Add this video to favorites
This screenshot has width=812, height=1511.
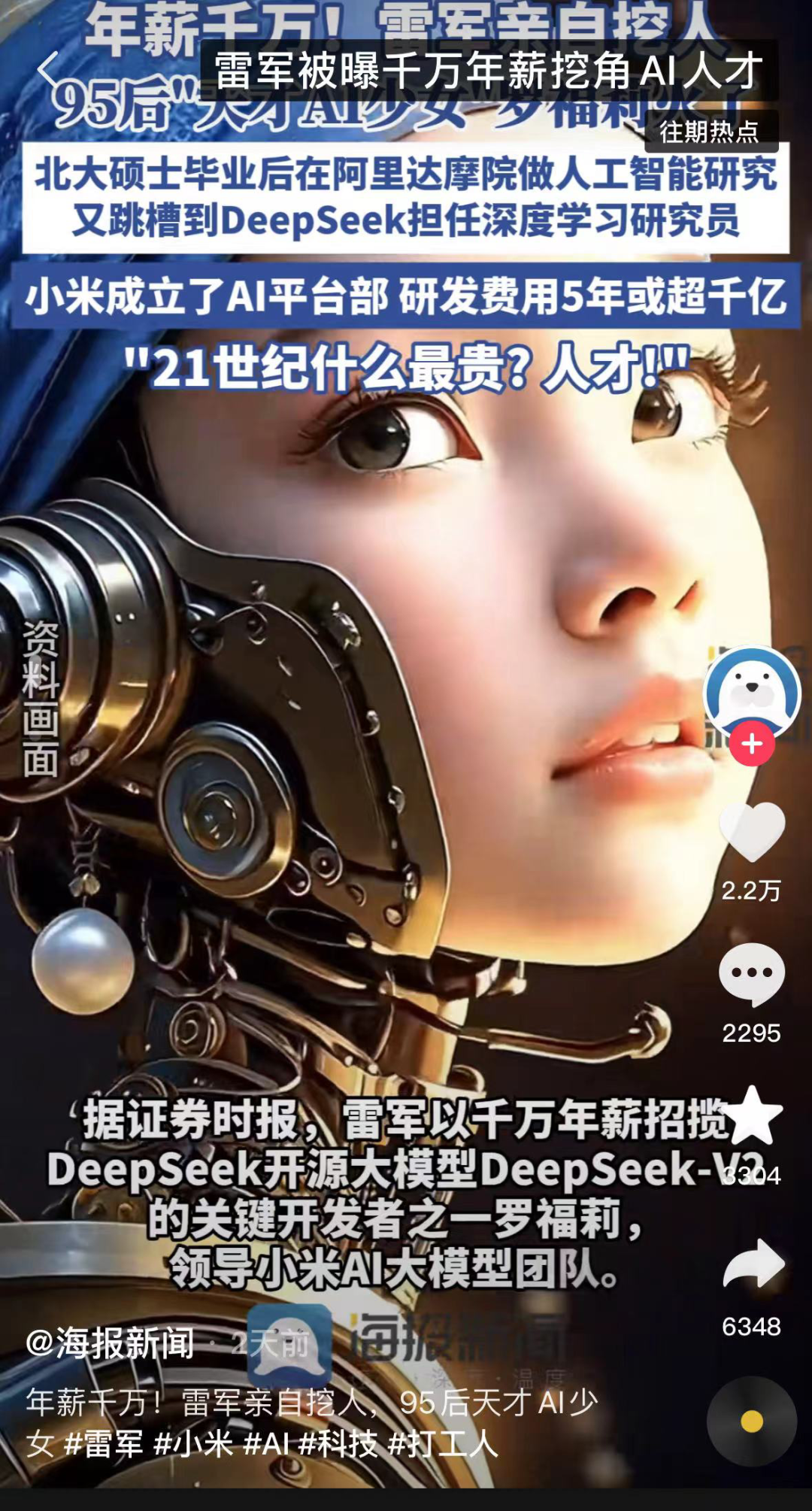(752, 1116)
